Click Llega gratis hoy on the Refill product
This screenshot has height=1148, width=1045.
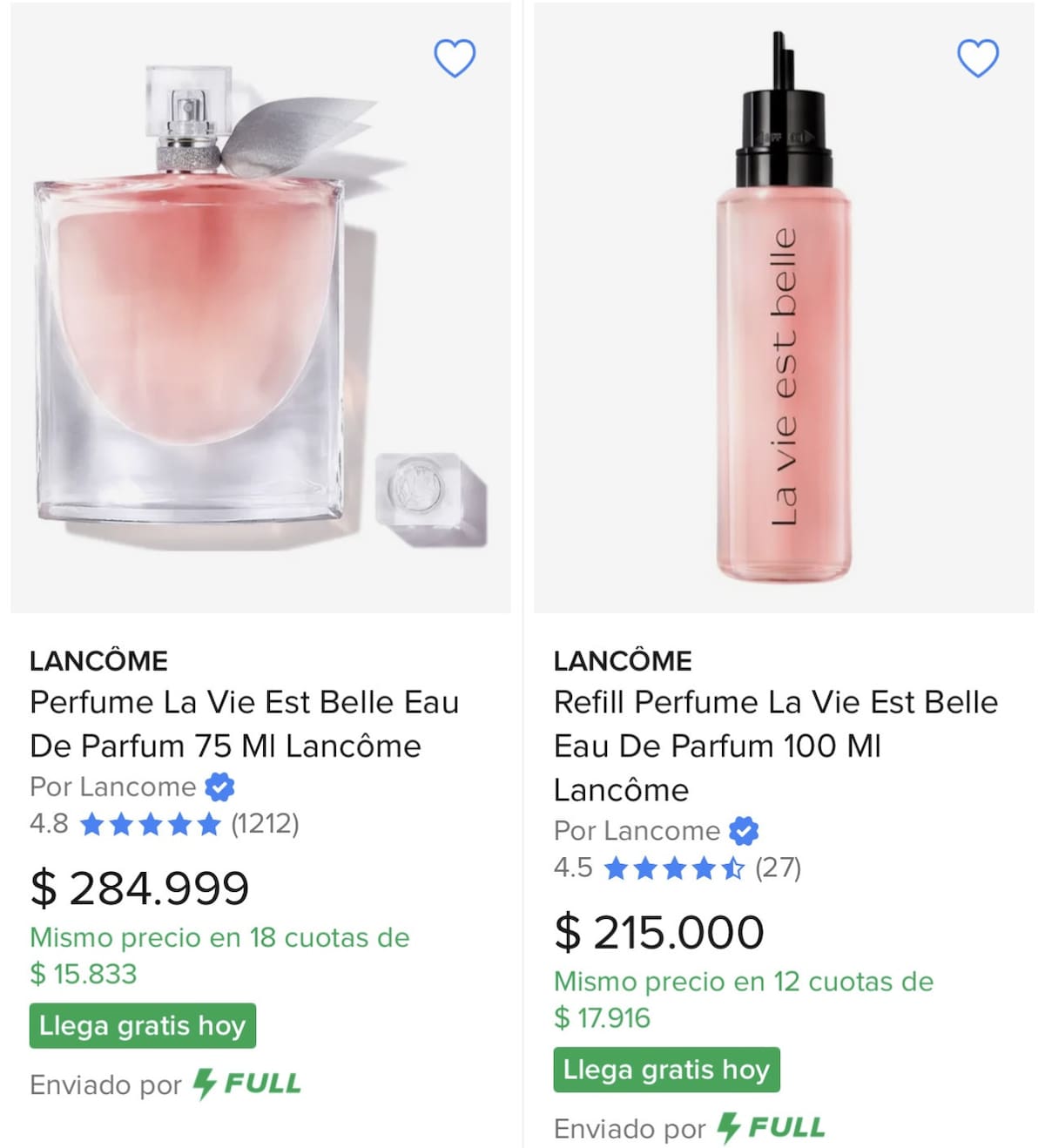(x=665, y=1069)
